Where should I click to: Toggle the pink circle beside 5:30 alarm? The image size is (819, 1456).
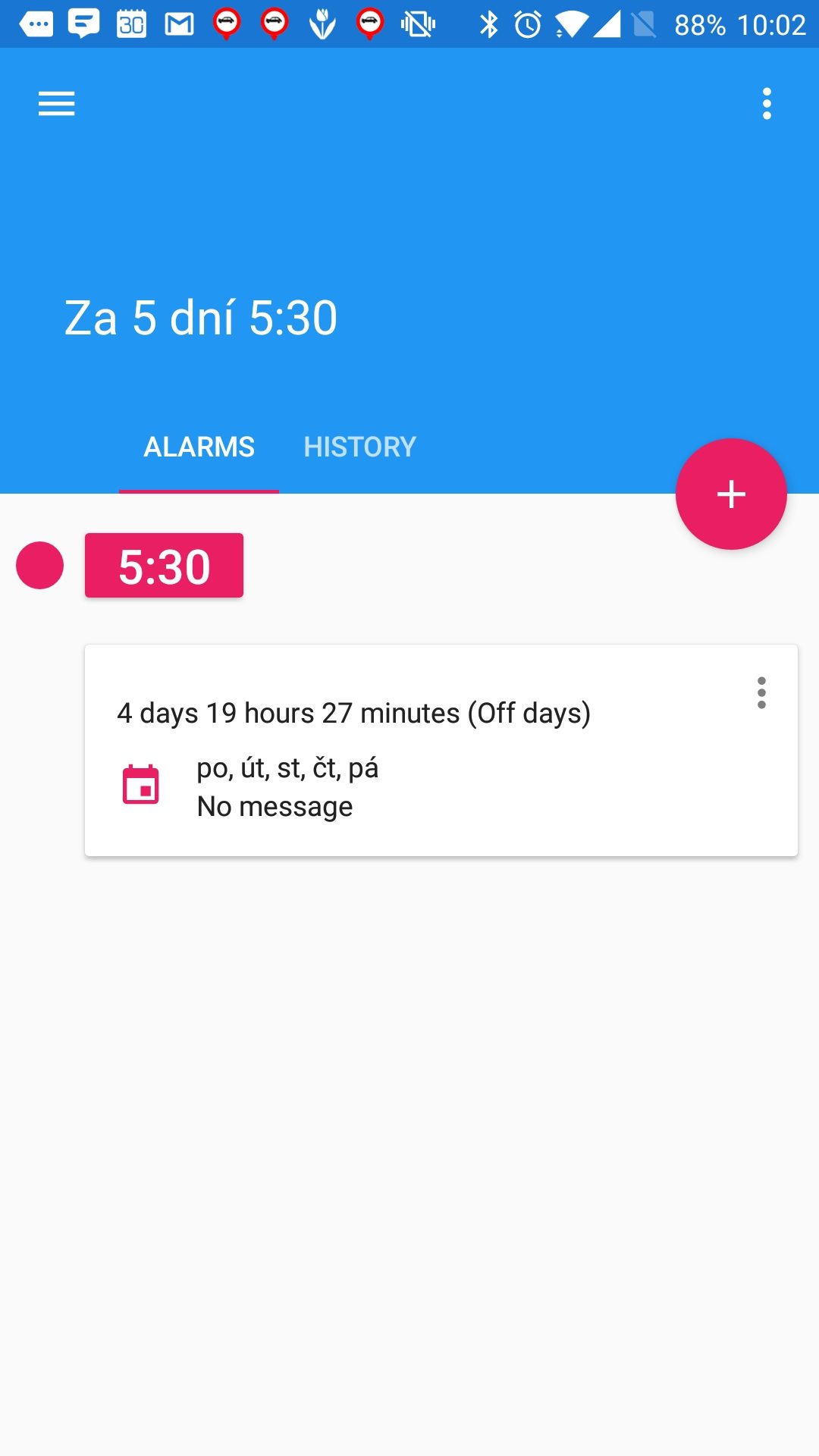[x=39, y=565]
